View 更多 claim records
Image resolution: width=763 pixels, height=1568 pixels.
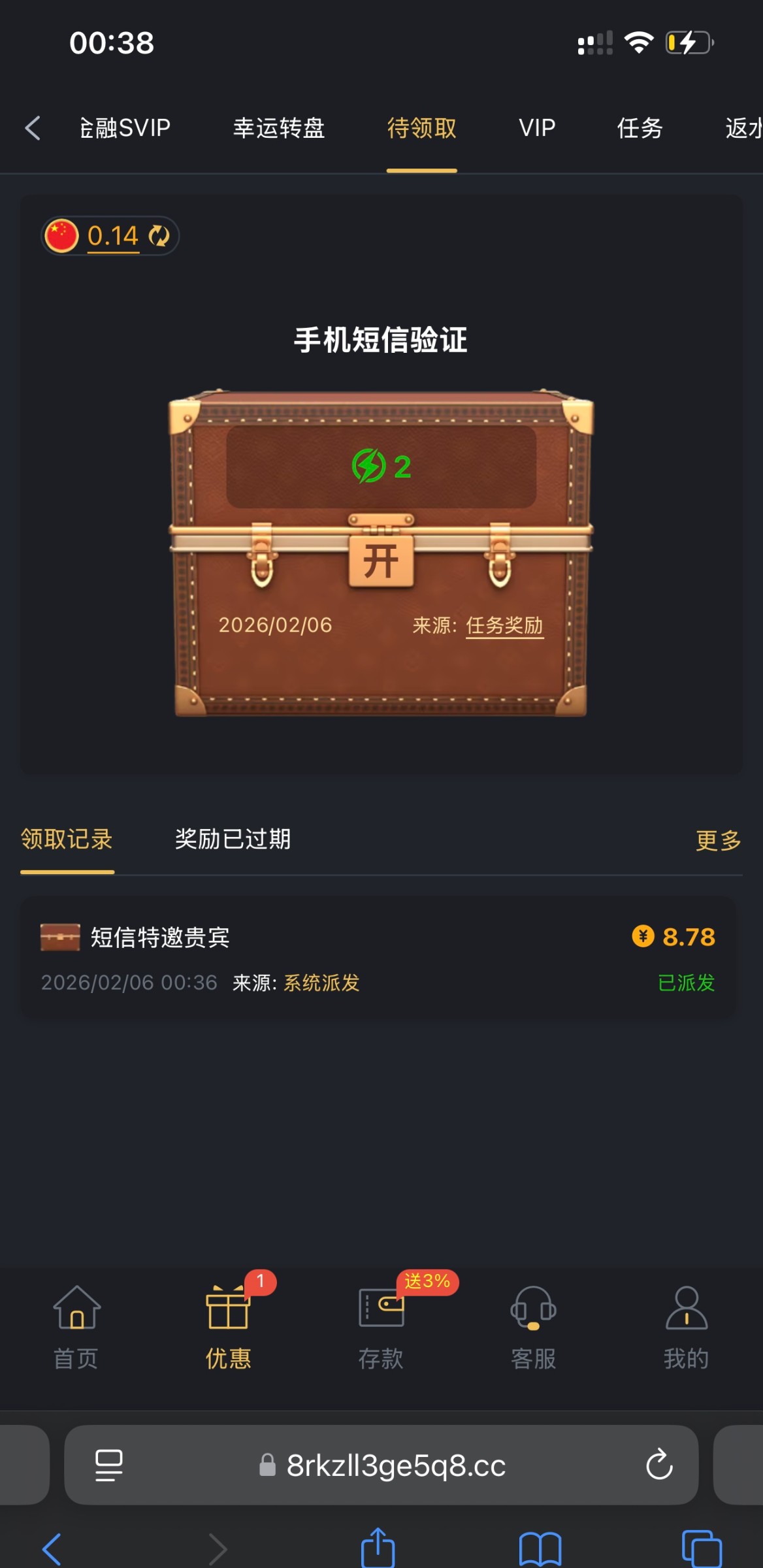coord(718,840)
